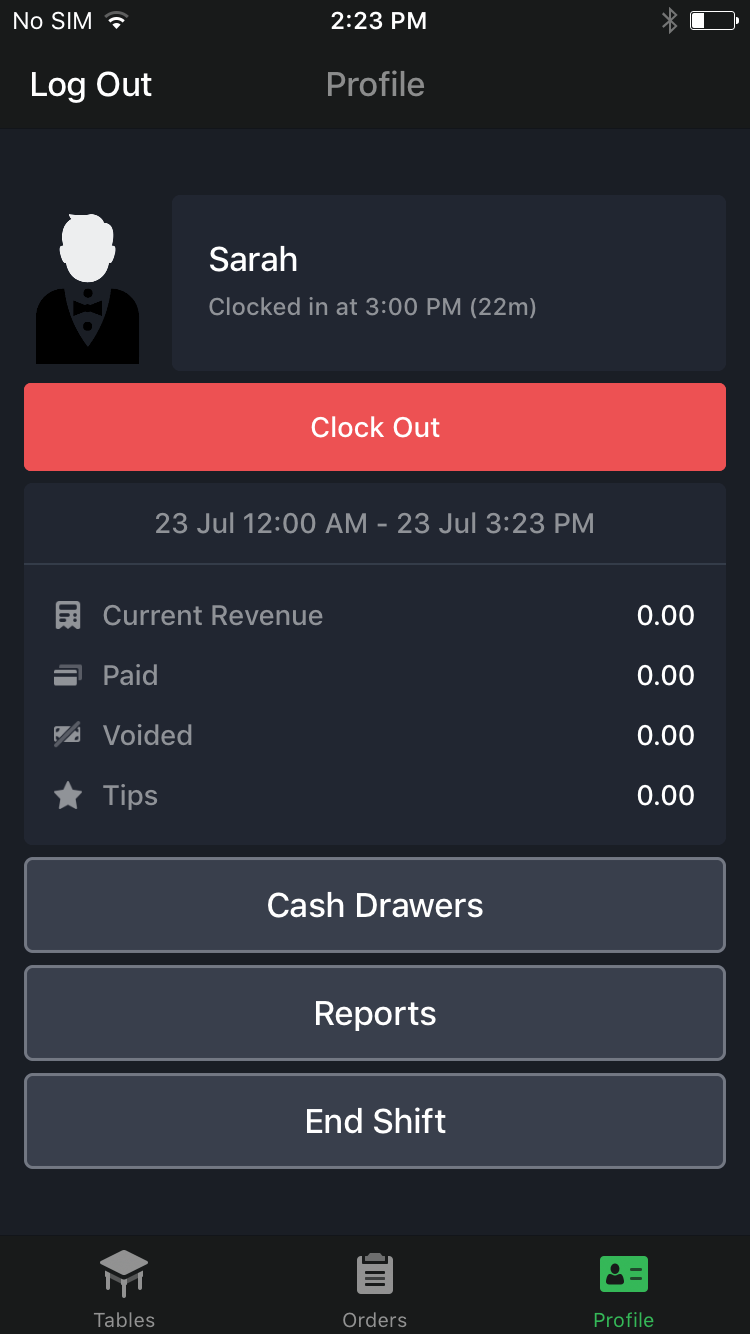Tap Log Out in the top bar
Screen dimensions: 750x1334
(91, 85)
